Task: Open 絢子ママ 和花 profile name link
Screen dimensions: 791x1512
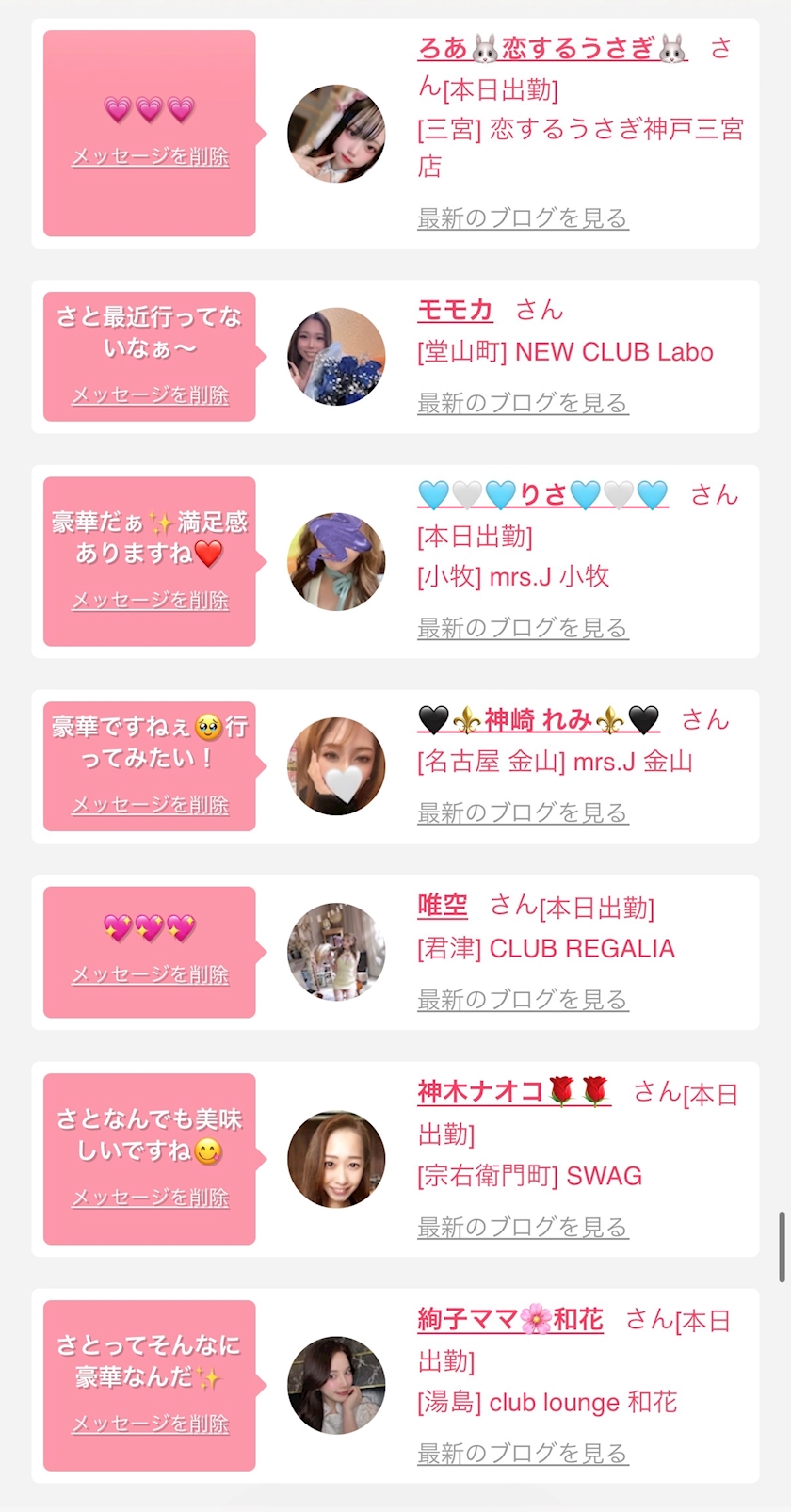Action: (x=510, y=1319)
